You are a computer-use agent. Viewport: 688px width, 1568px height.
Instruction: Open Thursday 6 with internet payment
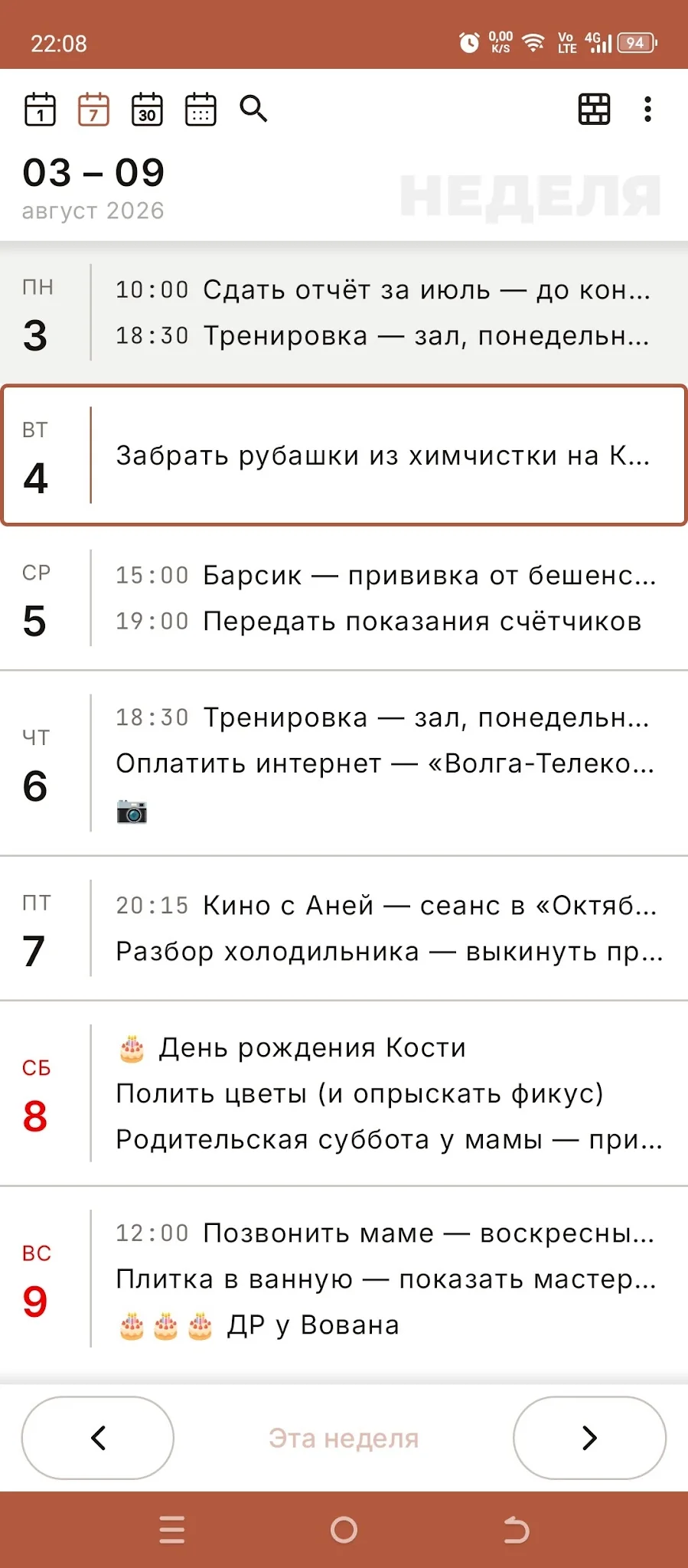click(x=344, y=763)
